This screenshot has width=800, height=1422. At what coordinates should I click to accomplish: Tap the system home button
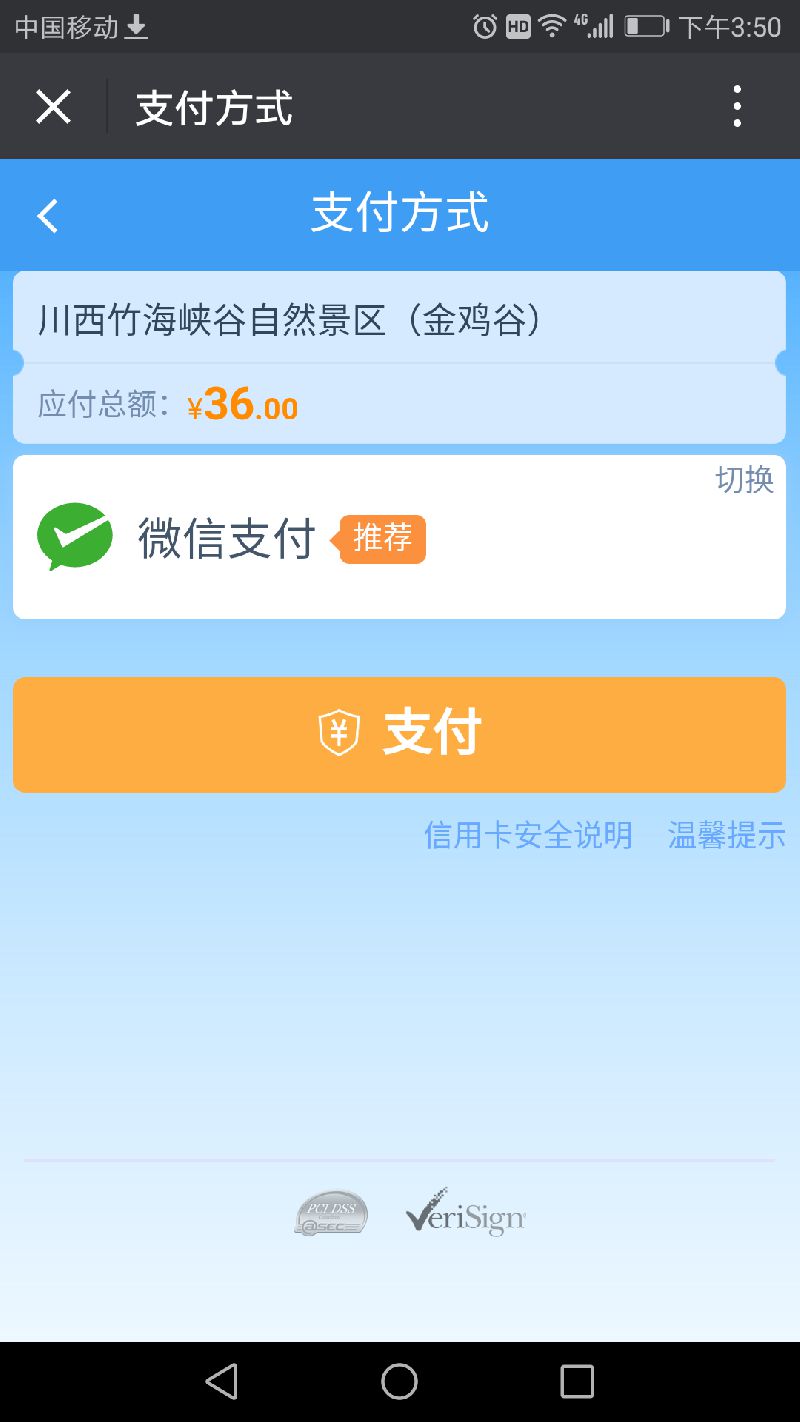(x=399, y=1382)
